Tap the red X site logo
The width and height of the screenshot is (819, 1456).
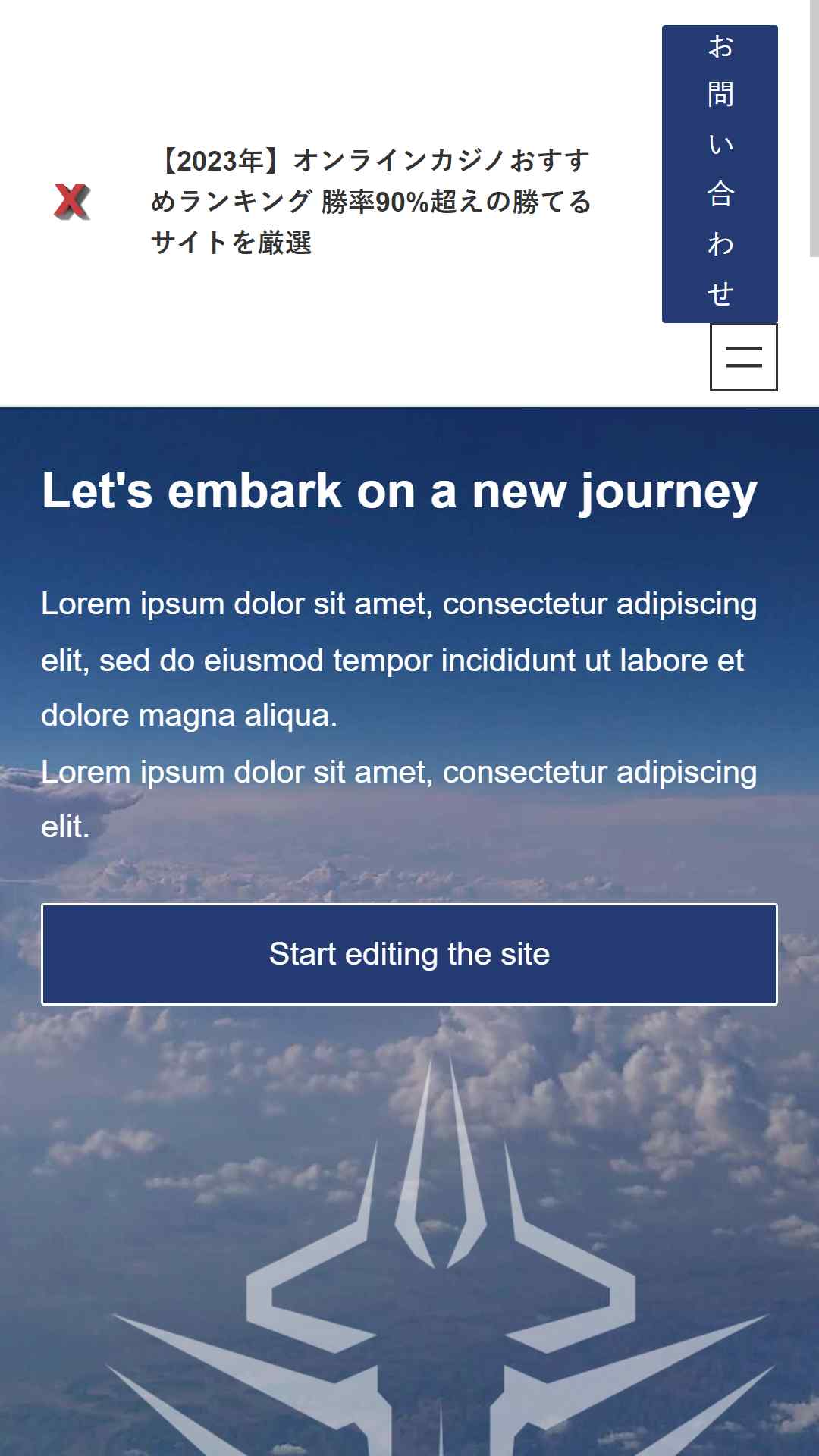[72, 202]
